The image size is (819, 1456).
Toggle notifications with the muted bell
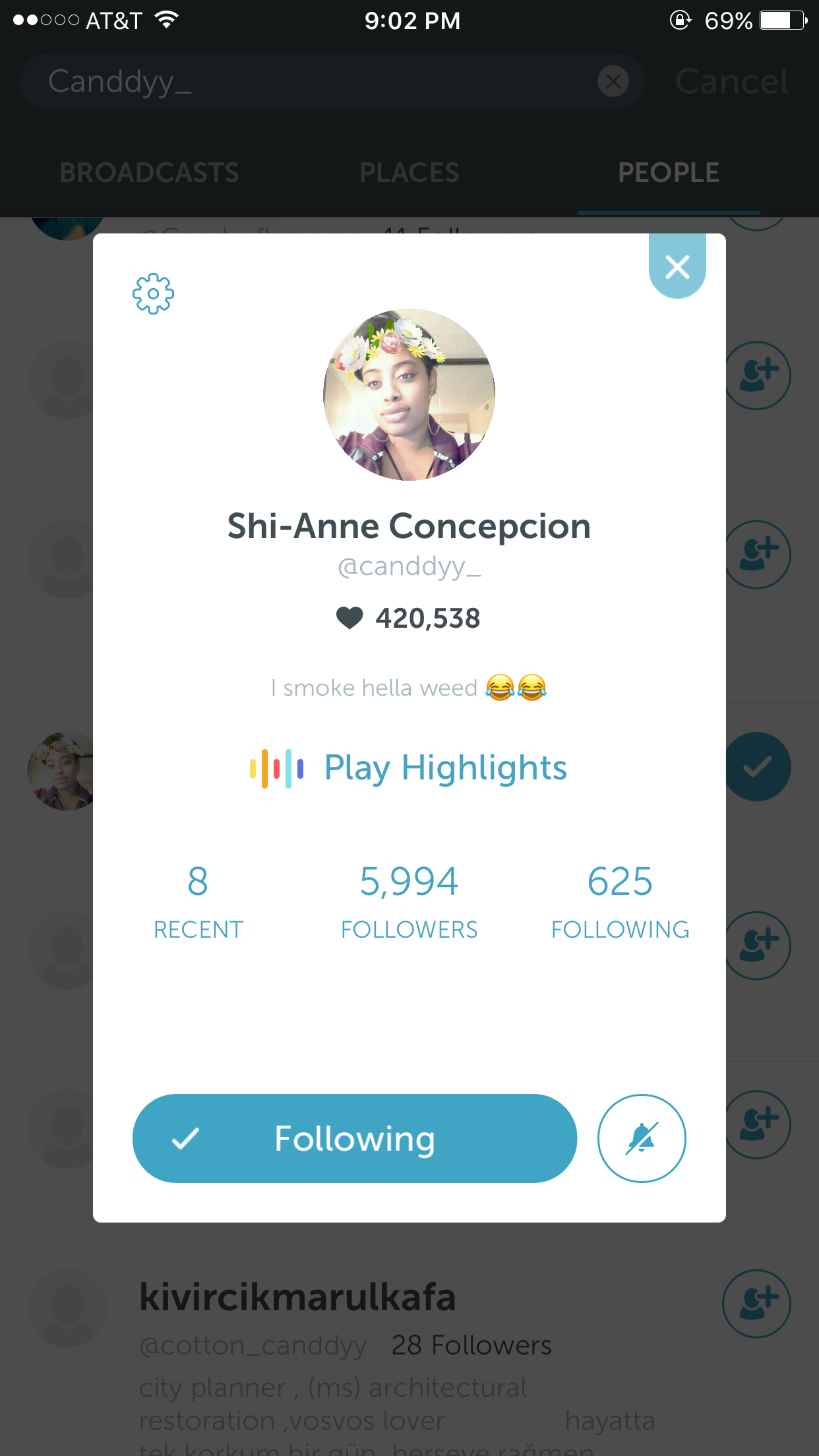tap(642, 1138)
